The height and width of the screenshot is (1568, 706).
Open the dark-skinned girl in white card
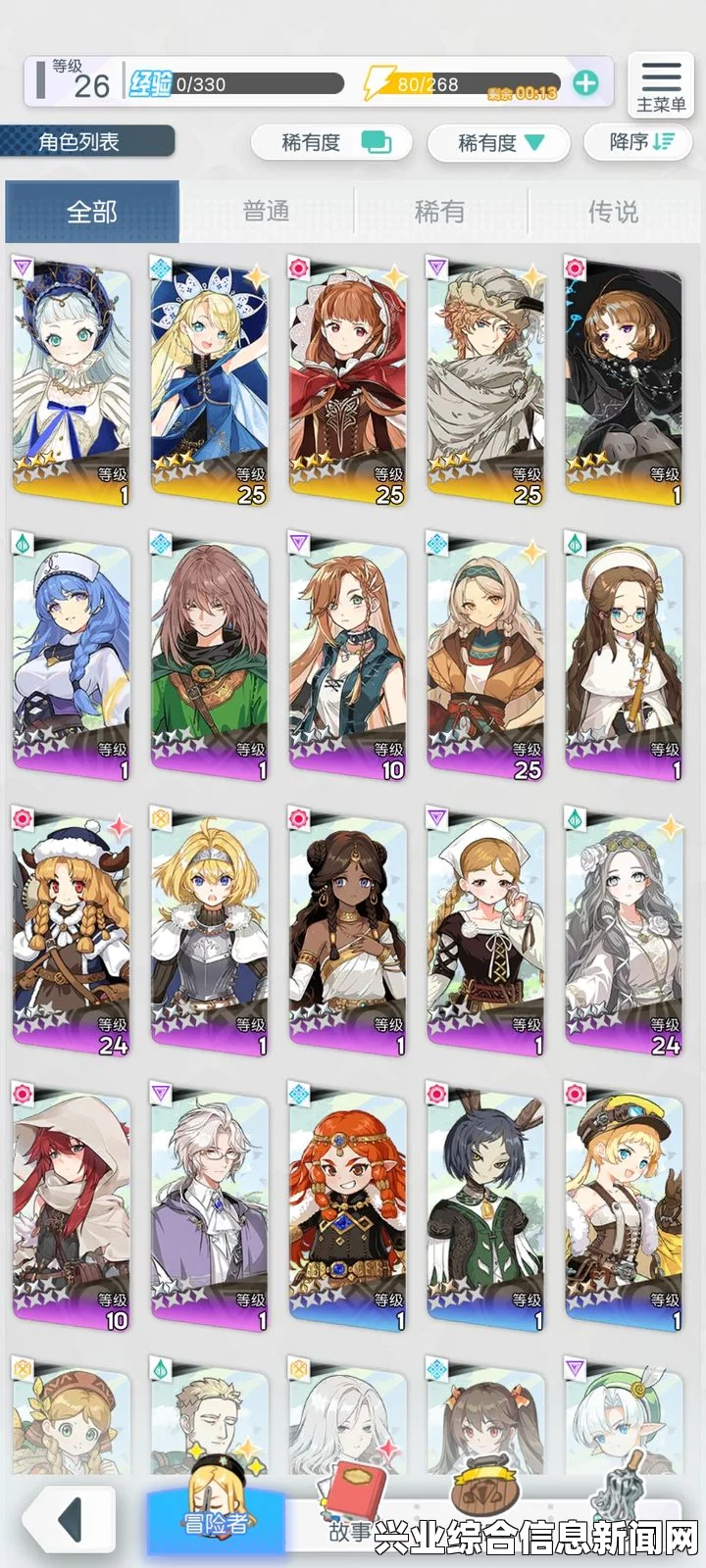tap(347, 931)
